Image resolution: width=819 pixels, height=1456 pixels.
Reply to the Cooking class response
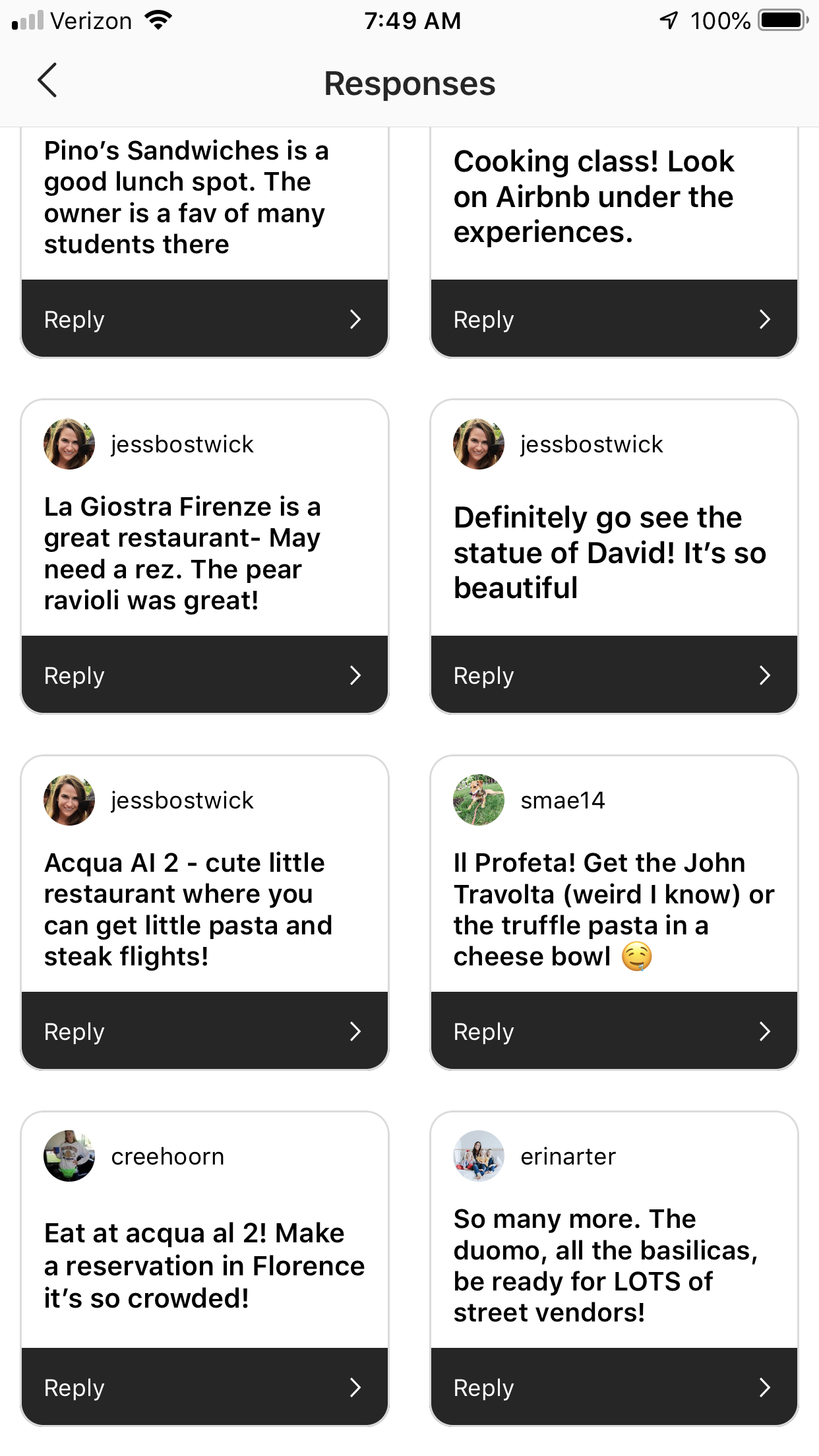[x=613, y=319]
